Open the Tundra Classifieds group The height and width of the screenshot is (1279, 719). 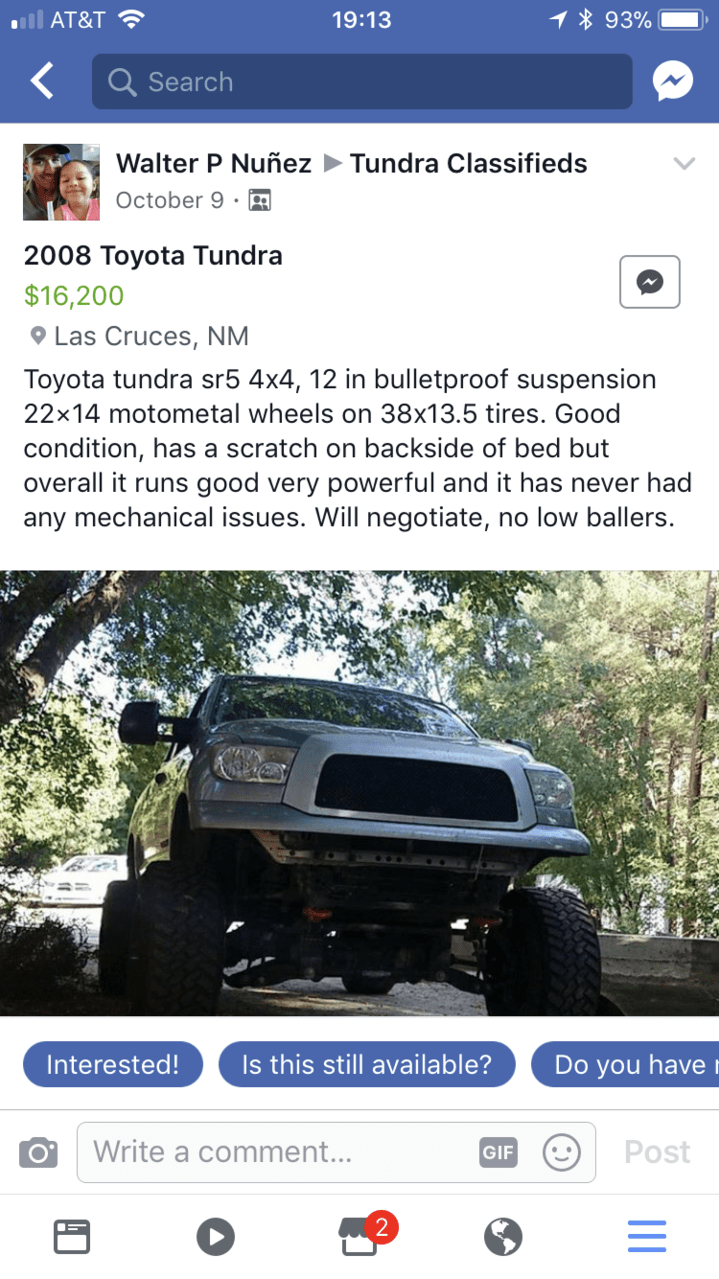[x=468, y=163]
